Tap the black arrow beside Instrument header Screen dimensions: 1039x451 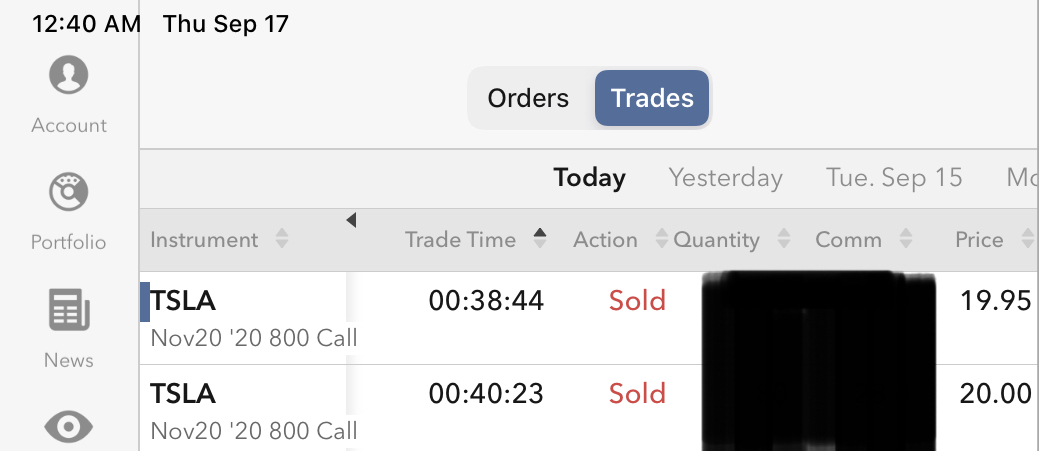351,220
